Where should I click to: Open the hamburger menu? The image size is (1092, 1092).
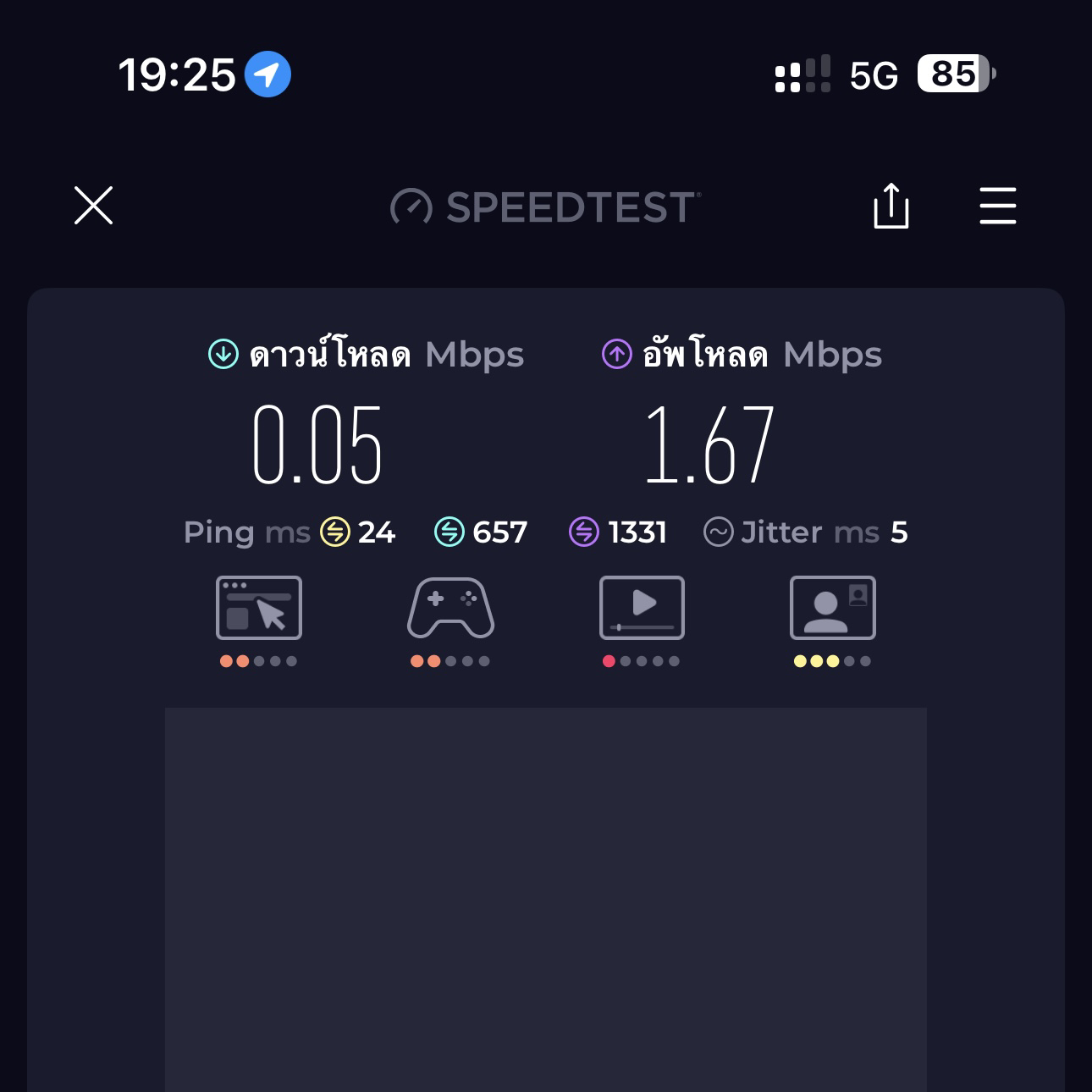click(x=997, y=206)
